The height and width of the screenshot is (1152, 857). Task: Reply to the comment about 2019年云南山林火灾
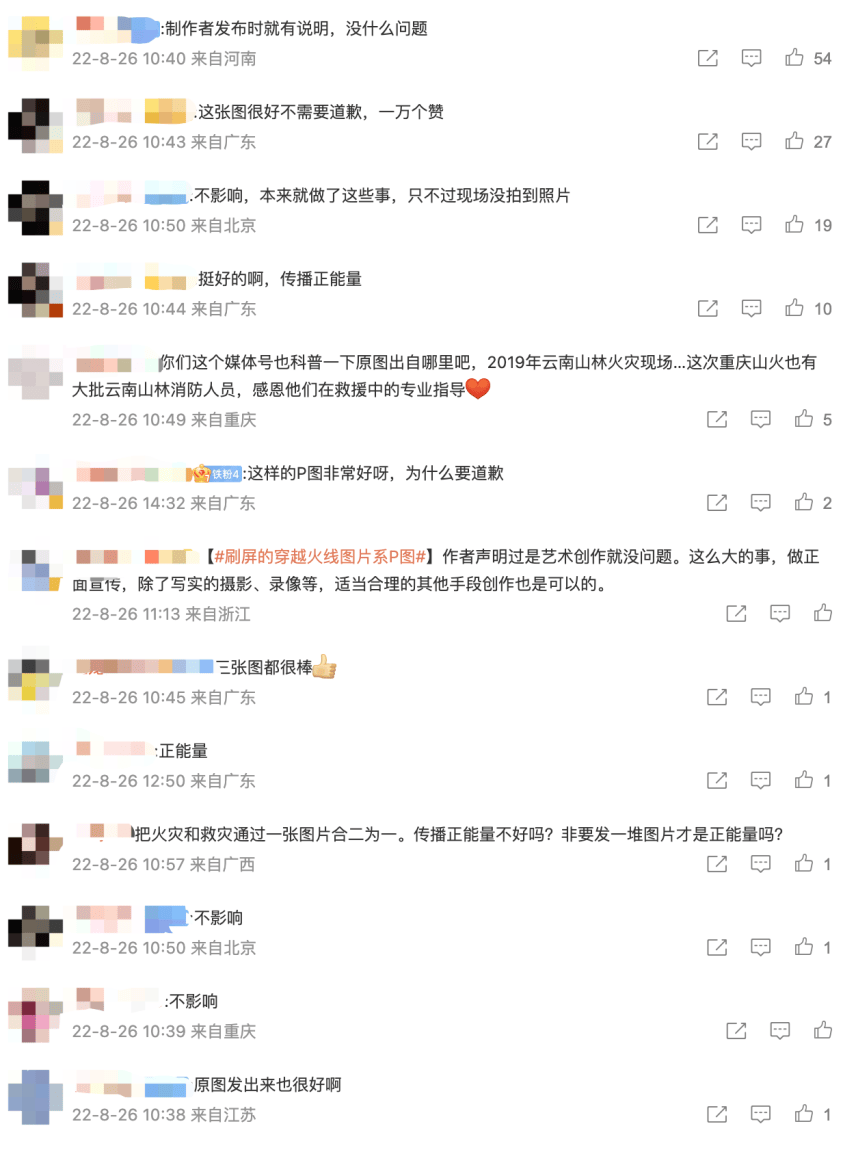[761, 419]
